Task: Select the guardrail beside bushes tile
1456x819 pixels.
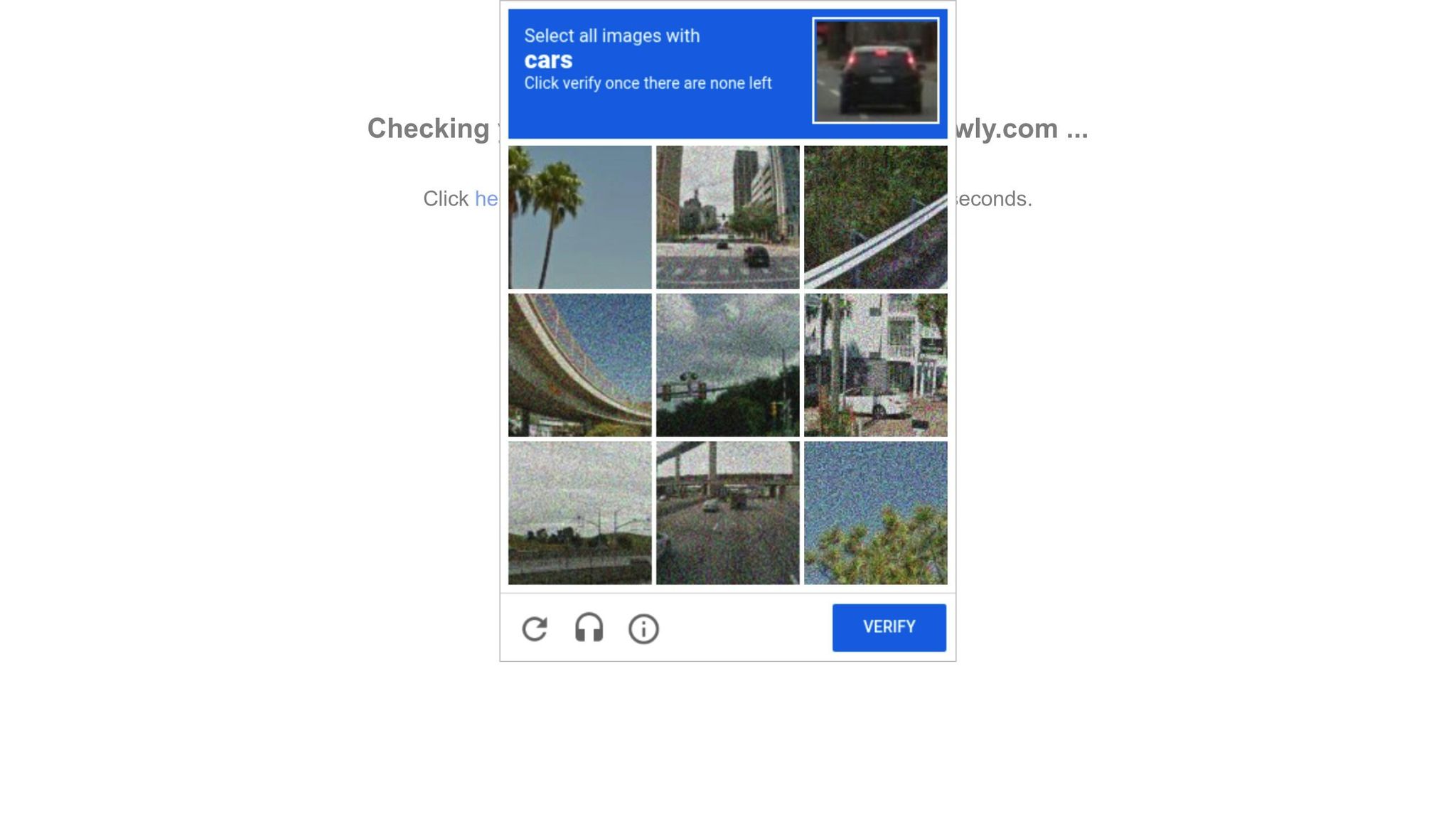Action: (875, 218)
